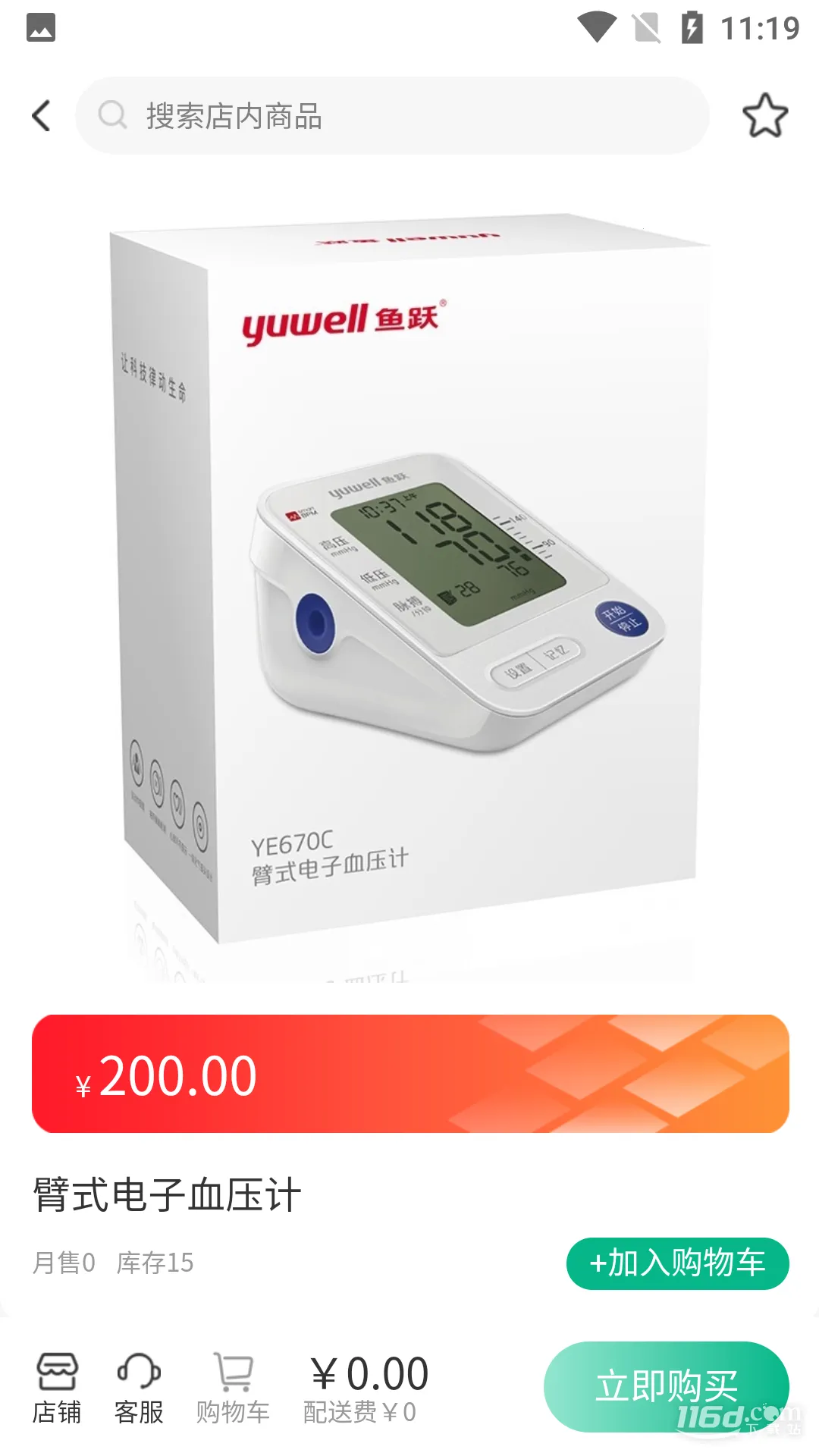Tap 立即购买 to buy now
The height and width of the screenshot is (1456, 819).
tap(666, 1386)
